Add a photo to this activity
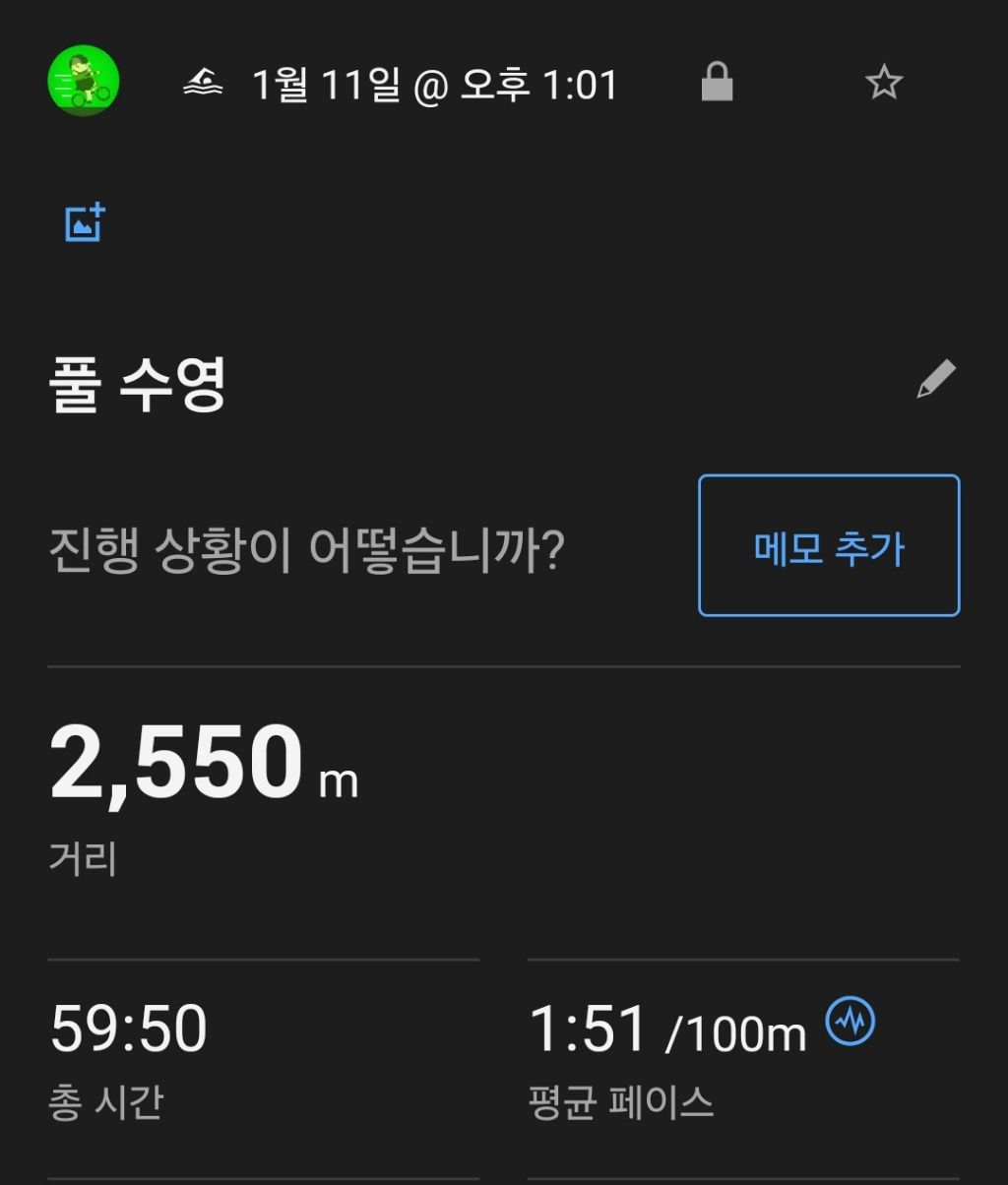This screenshot has width=1008, height=1185. coord(86,223)
